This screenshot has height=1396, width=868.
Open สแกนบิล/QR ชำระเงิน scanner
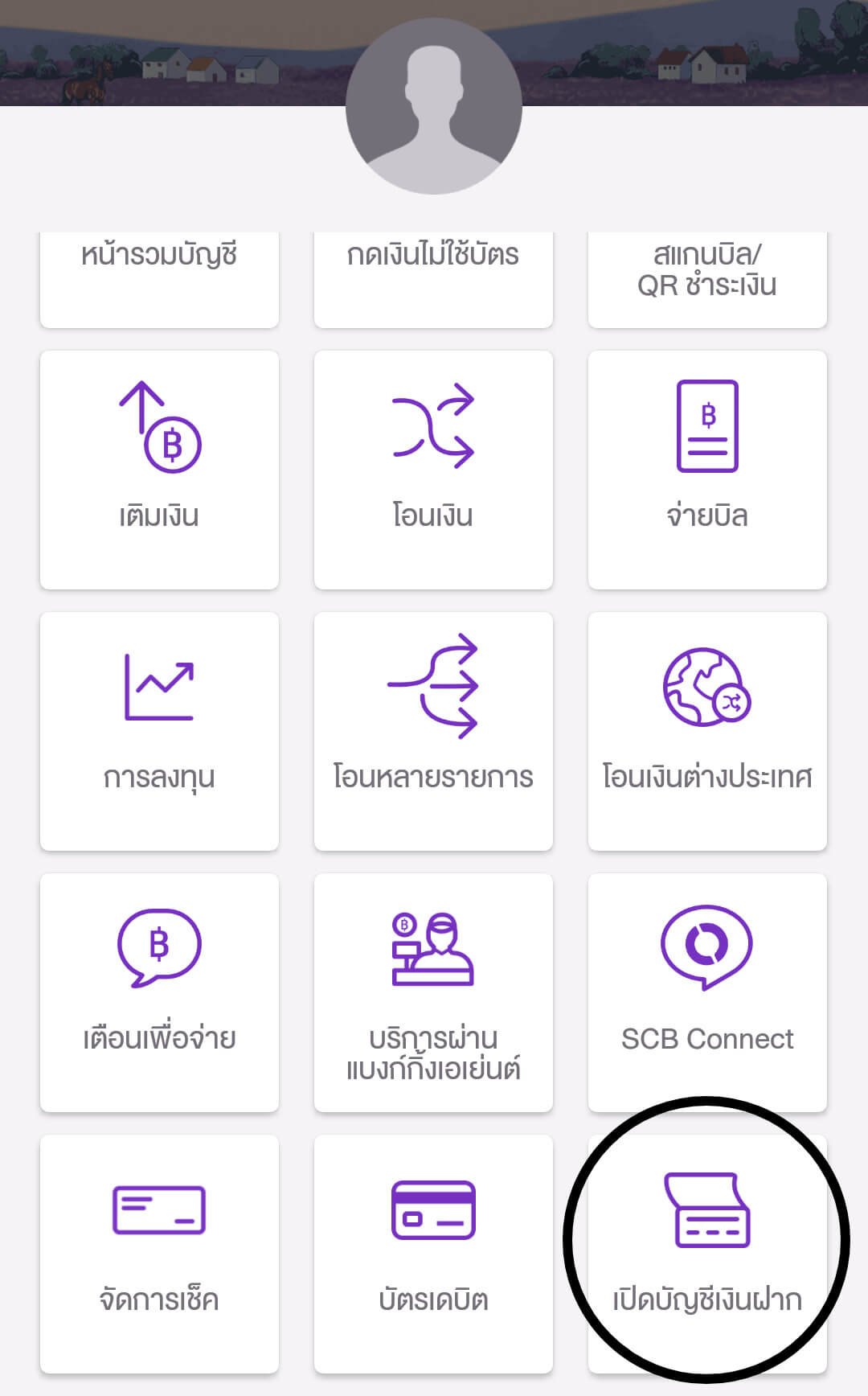click(x=707, y=273)
